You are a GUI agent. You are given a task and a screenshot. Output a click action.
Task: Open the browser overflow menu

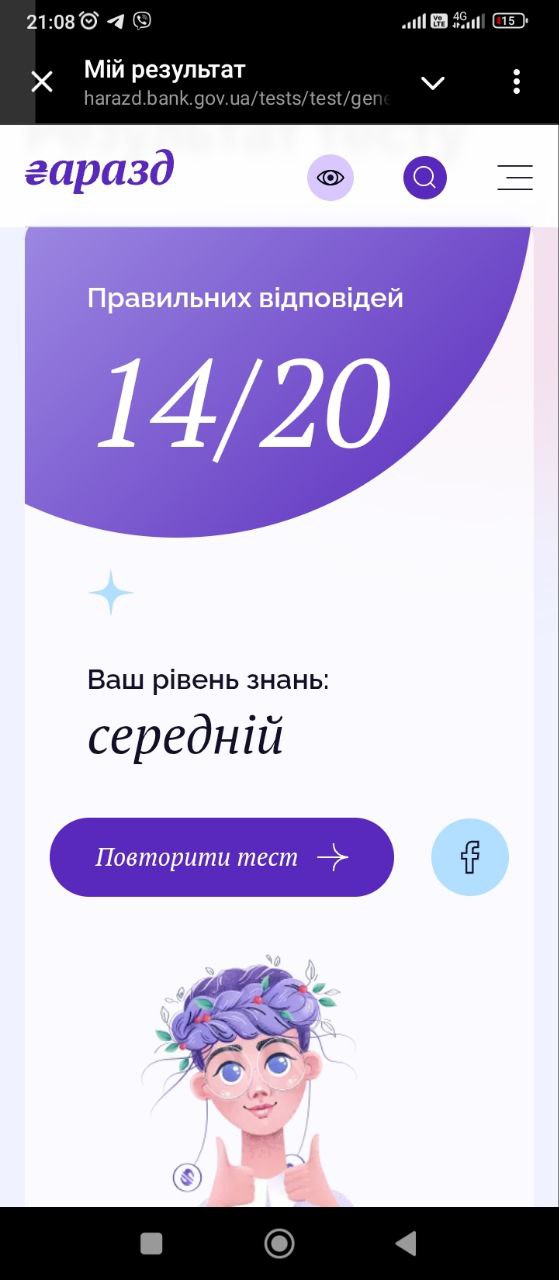(x=516, y=82)
